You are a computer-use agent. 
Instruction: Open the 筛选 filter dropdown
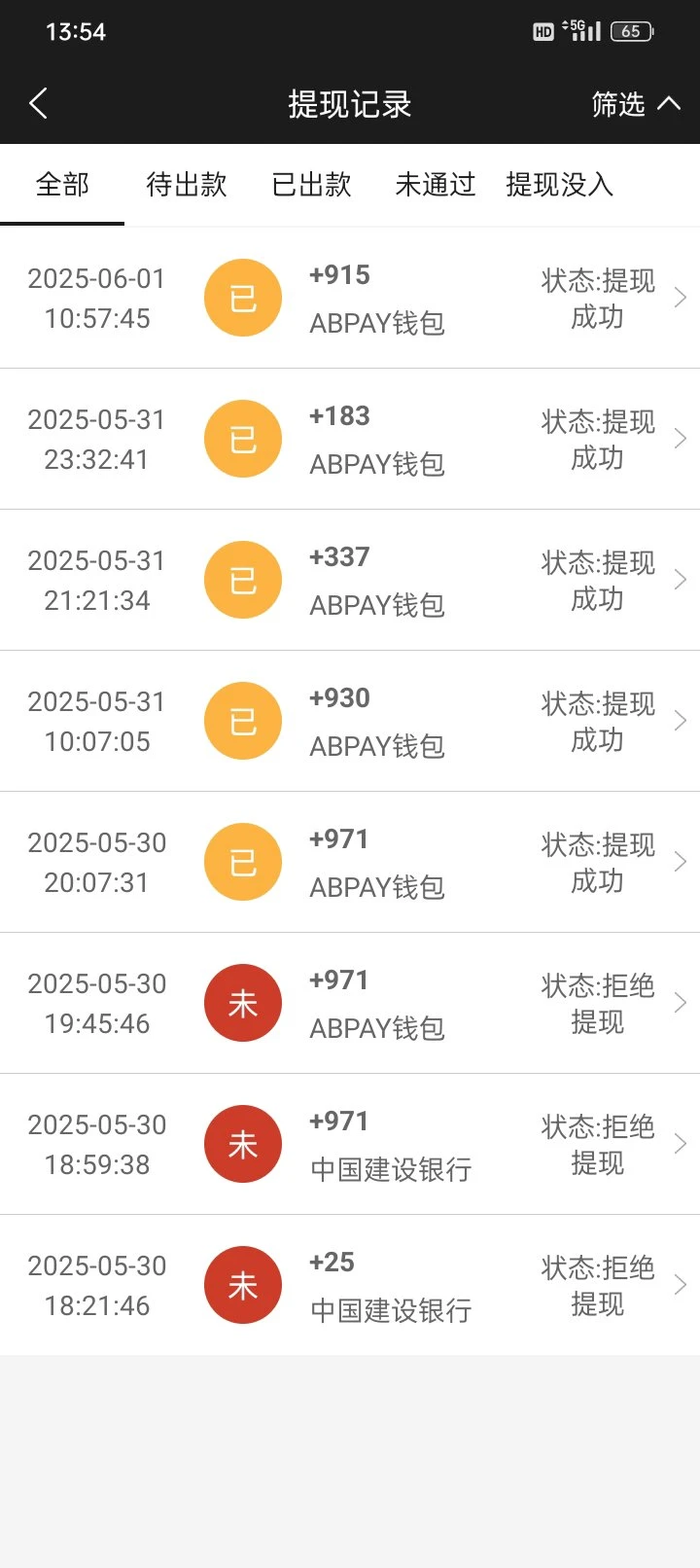[x=635, y=104]
